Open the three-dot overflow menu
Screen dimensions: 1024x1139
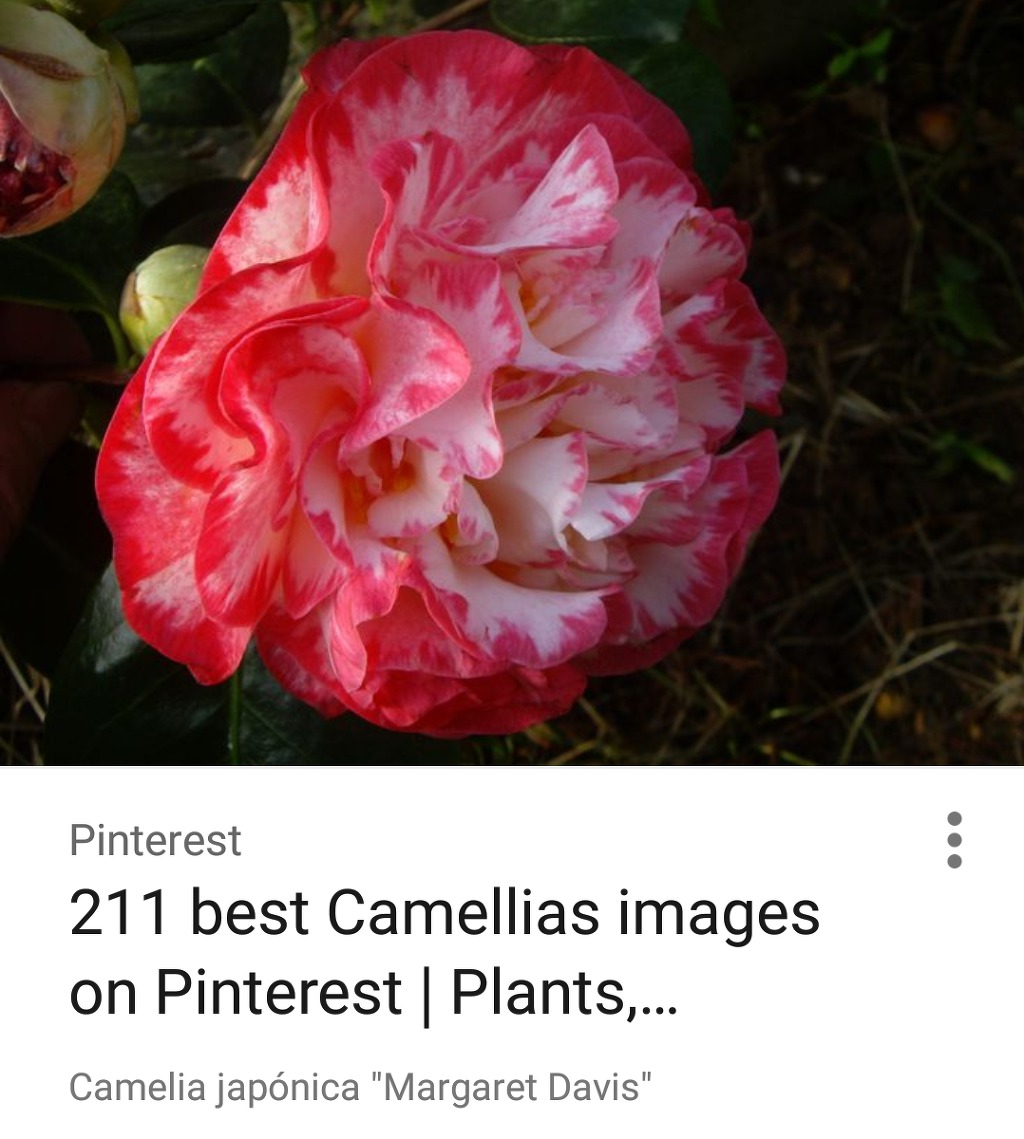click(x=954, y=840)
